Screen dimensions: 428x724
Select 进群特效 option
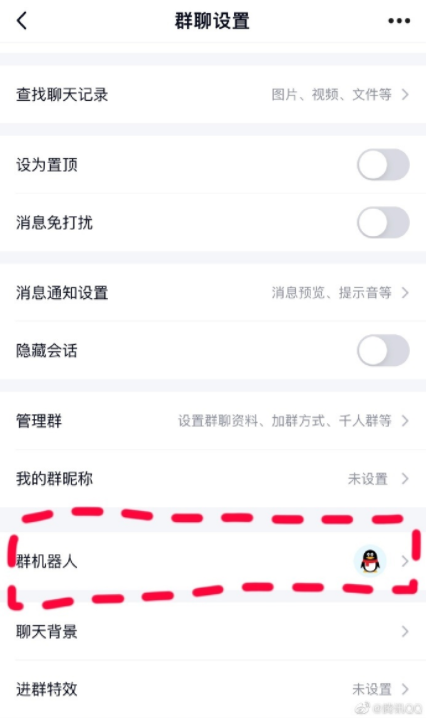click(213, 689)
